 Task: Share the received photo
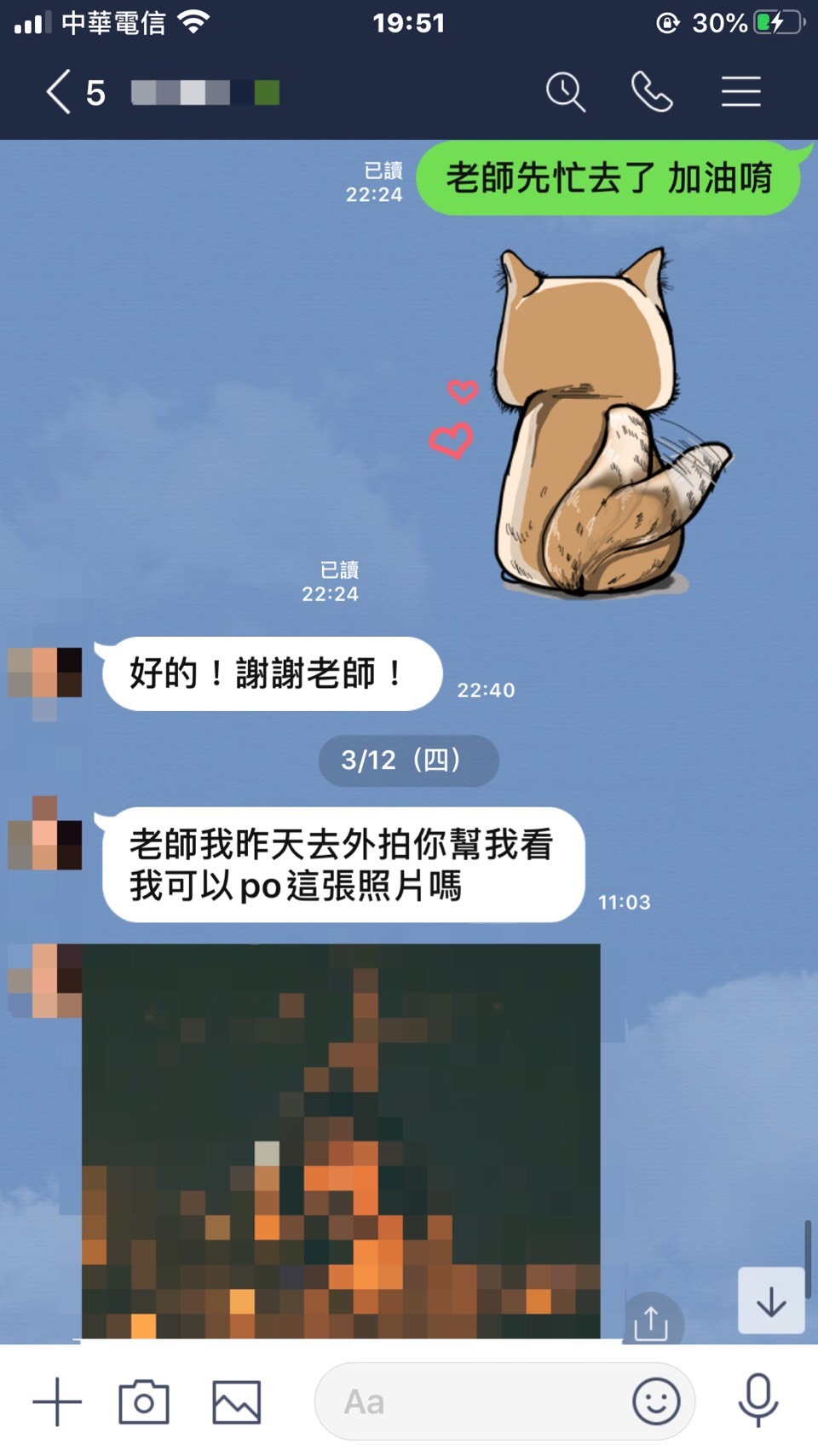point(651,1321)
